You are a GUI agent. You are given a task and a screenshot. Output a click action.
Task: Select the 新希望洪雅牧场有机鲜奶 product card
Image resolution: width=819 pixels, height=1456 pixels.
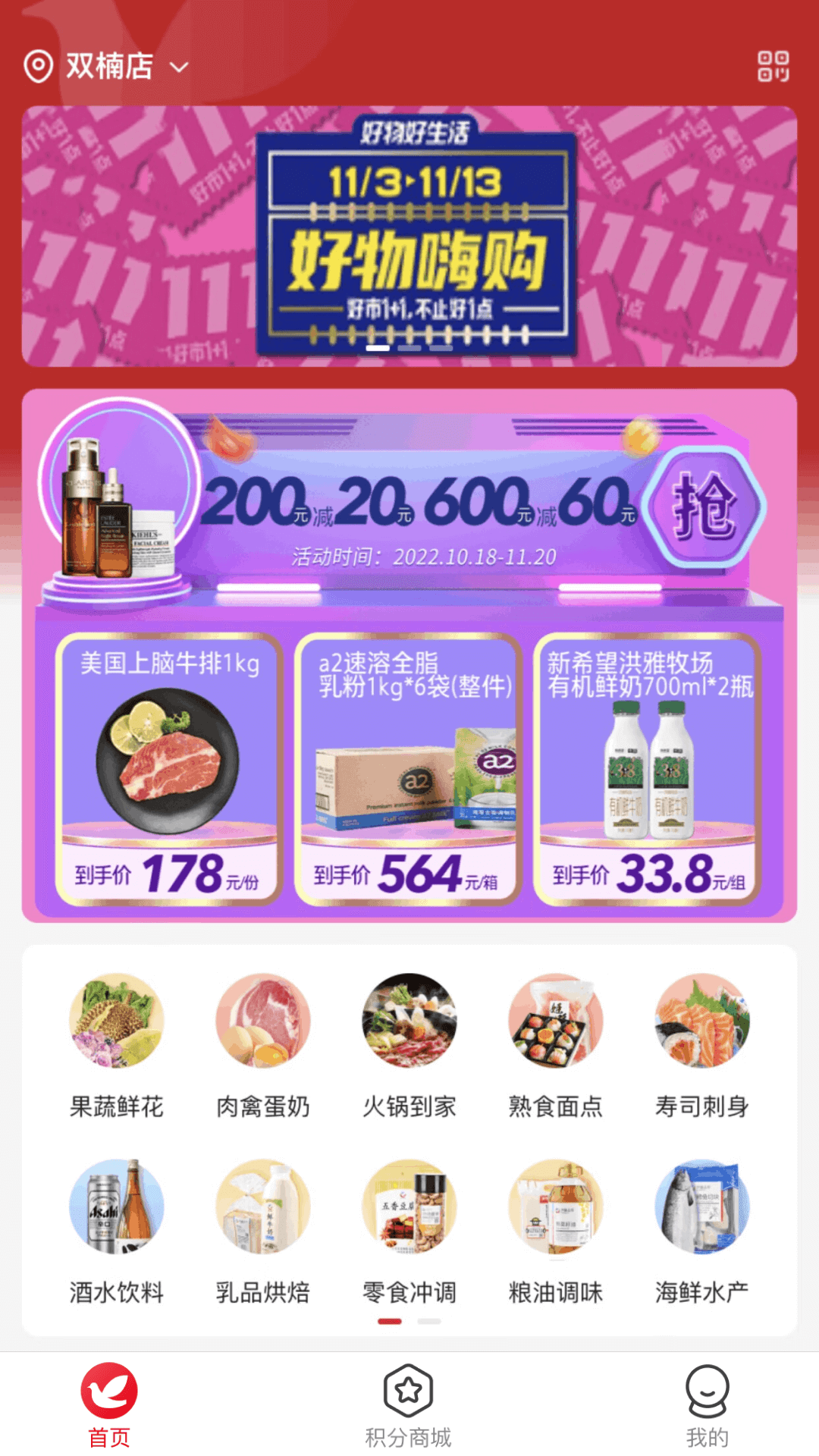click(647, 768)
